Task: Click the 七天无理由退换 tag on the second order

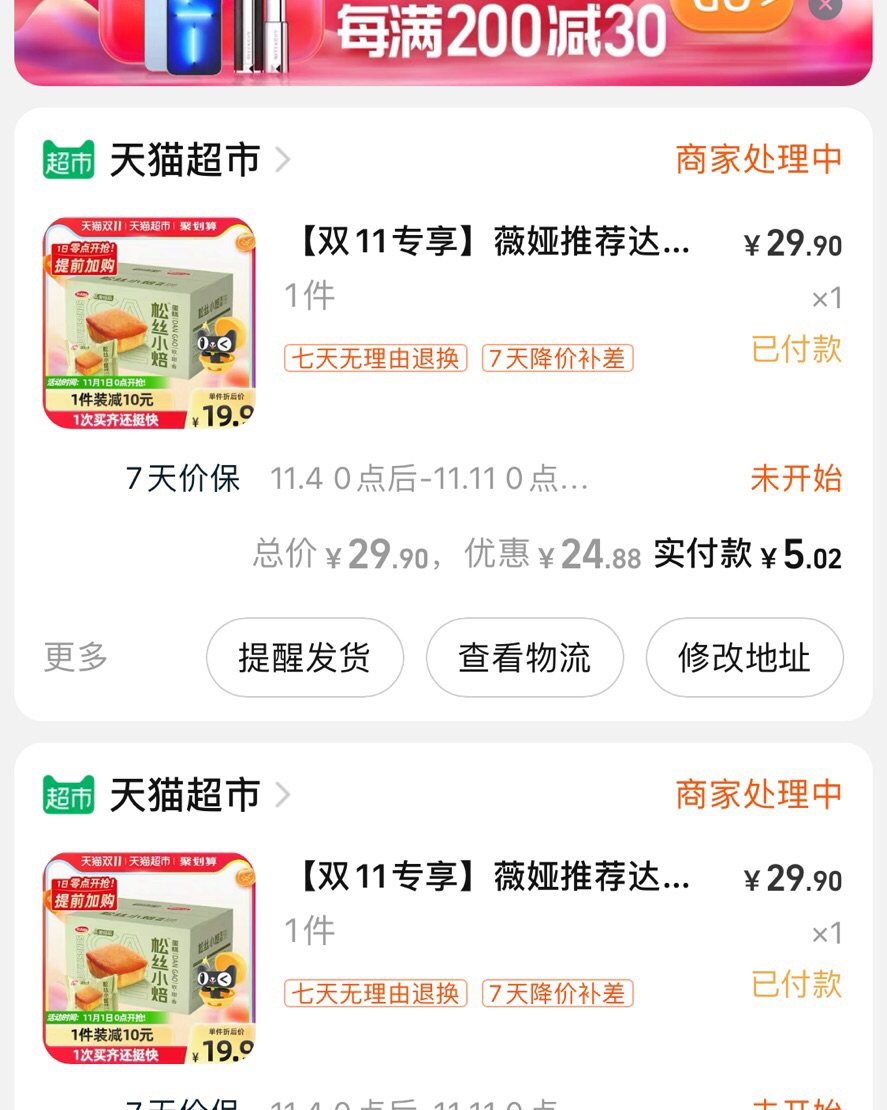Action: 375,990
